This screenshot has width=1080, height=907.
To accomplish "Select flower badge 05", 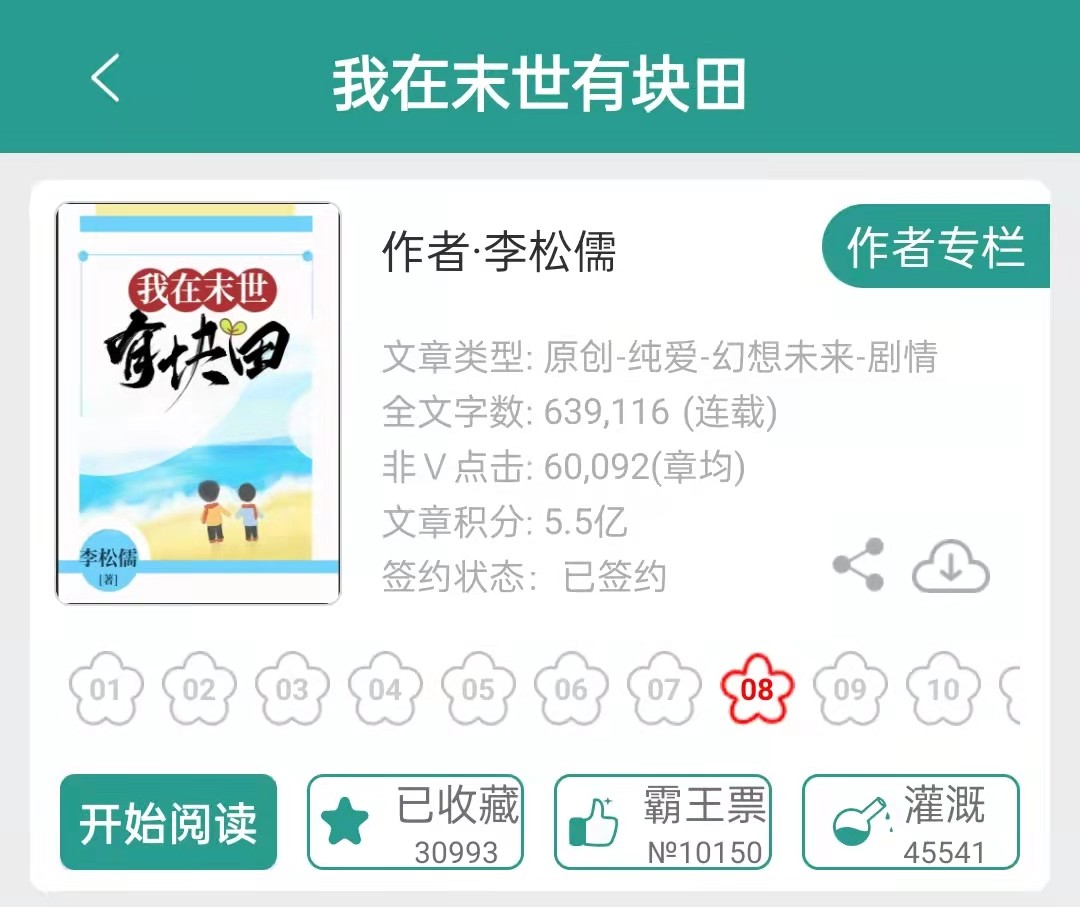I will point(478,689).
